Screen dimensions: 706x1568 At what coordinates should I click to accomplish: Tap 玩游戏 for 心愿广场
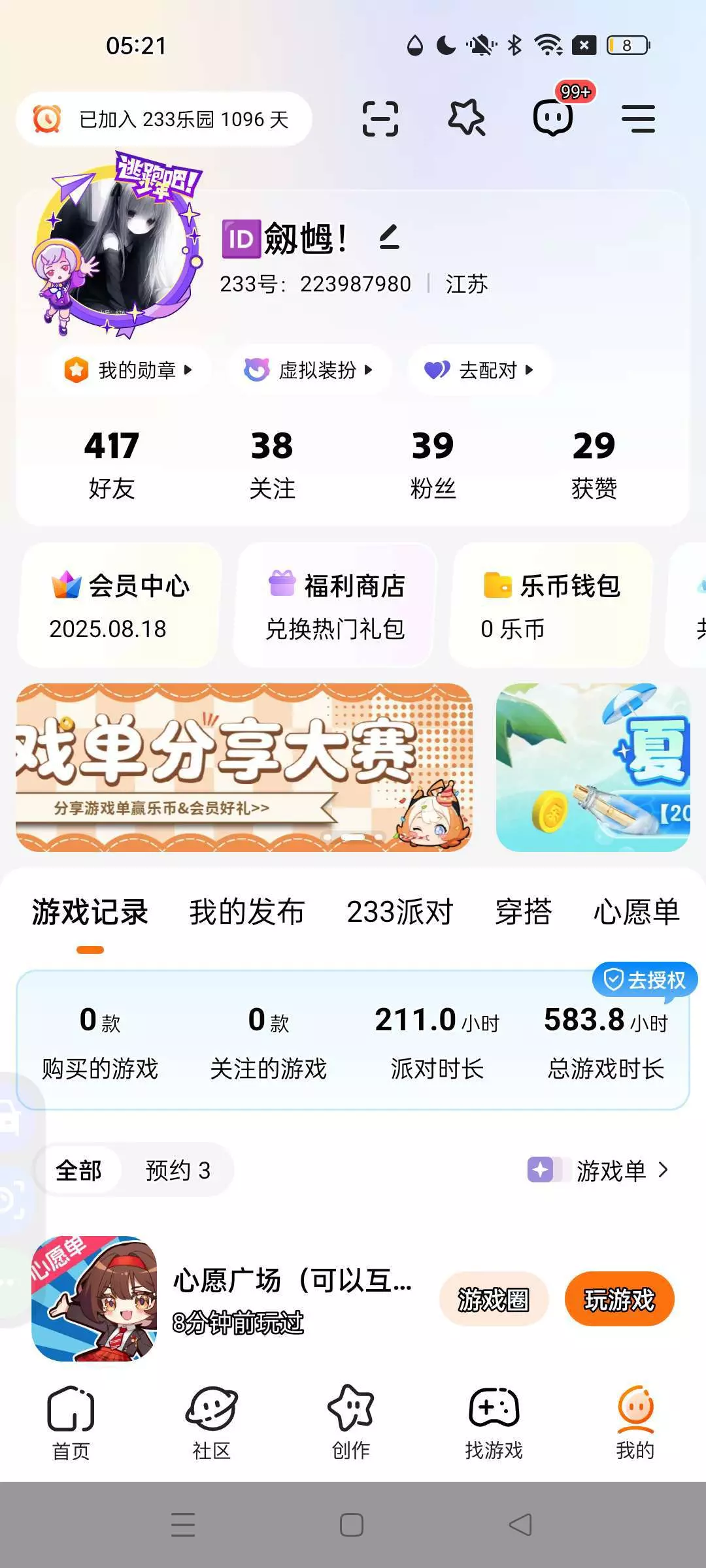[619, 1299]
